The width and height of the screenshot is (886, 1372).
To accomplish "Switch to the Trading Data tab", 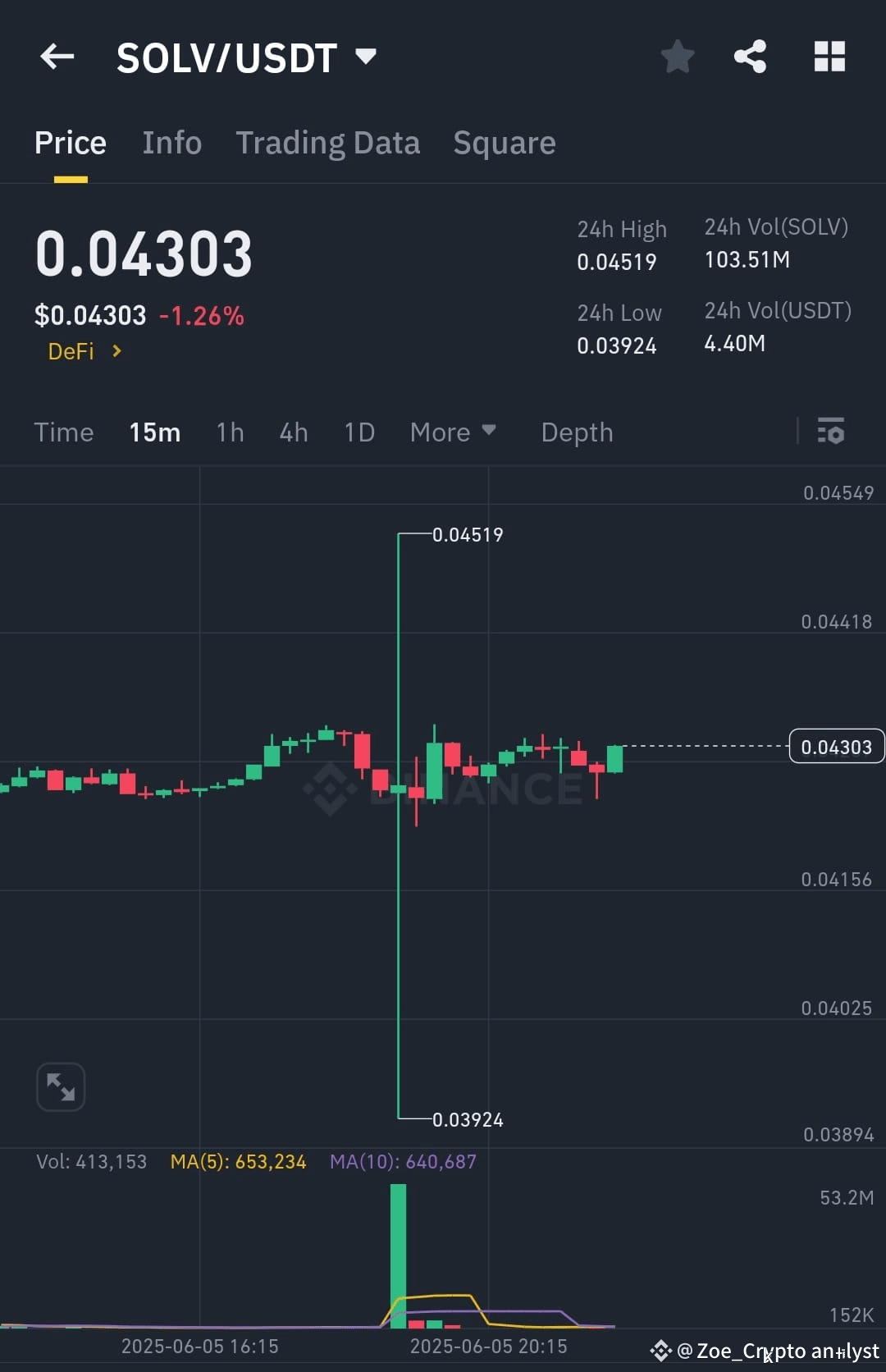I will (328, 142).
